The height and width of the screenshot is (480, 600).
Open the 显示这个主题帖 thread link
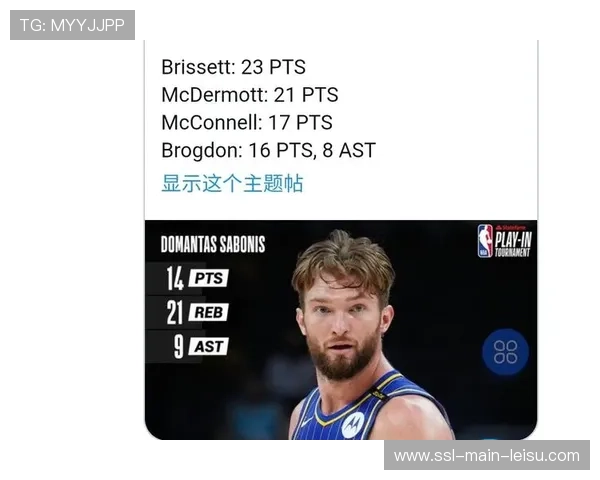tap(232, 184)
